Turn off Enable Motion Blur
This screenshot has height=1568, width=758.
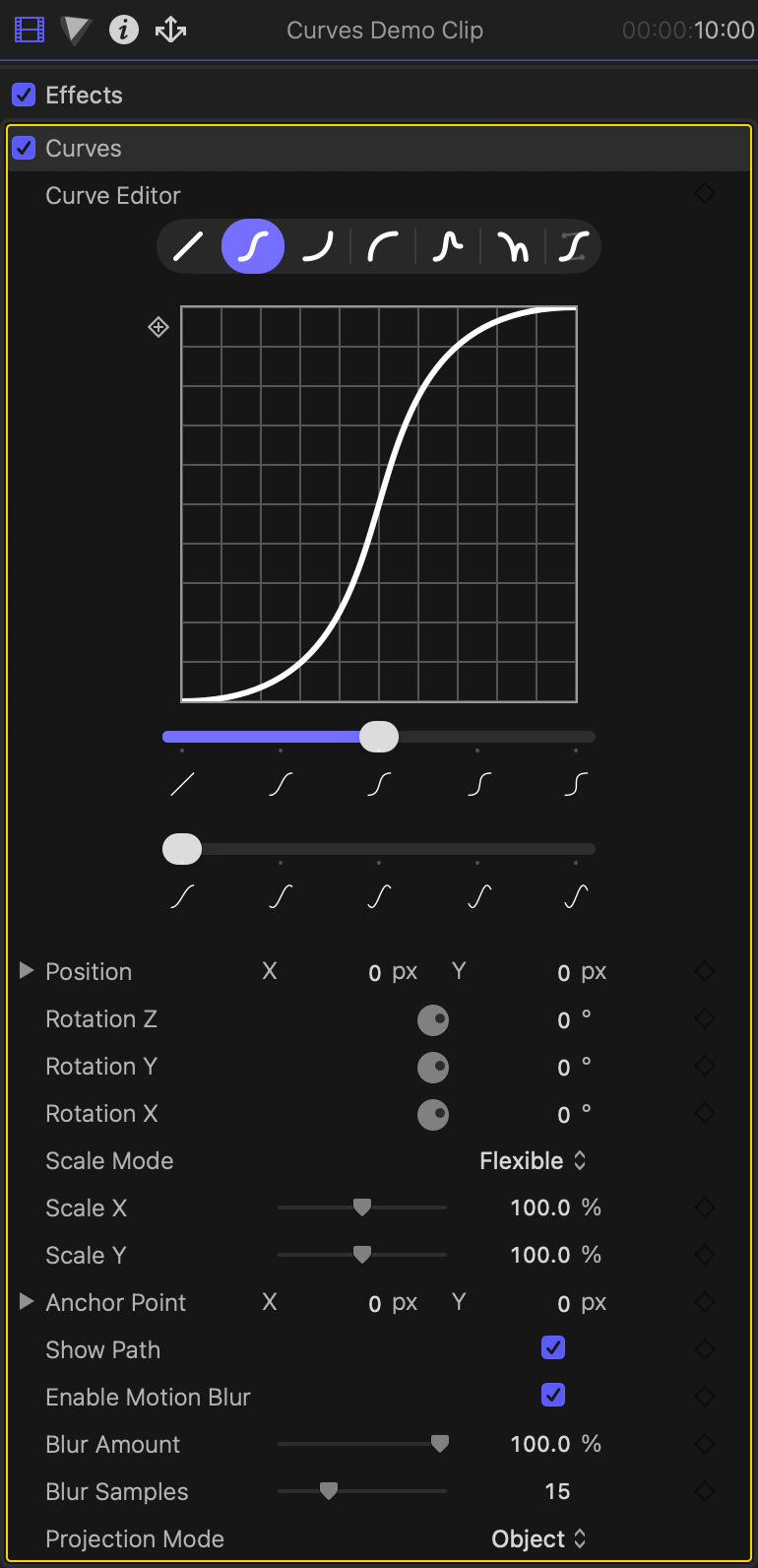pyautogui.click(x=553, y=1396)
